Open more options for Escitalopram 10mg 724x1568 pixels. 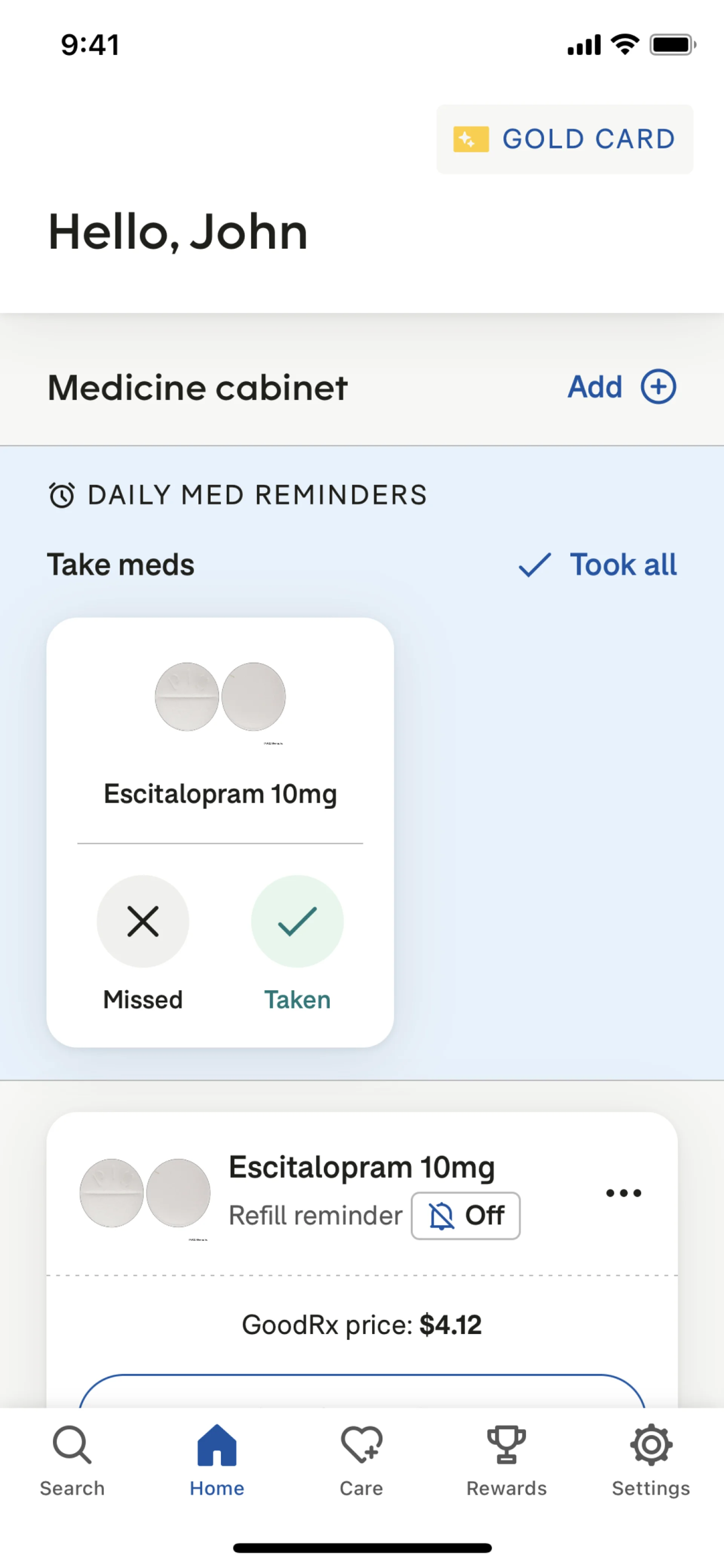624,1193
